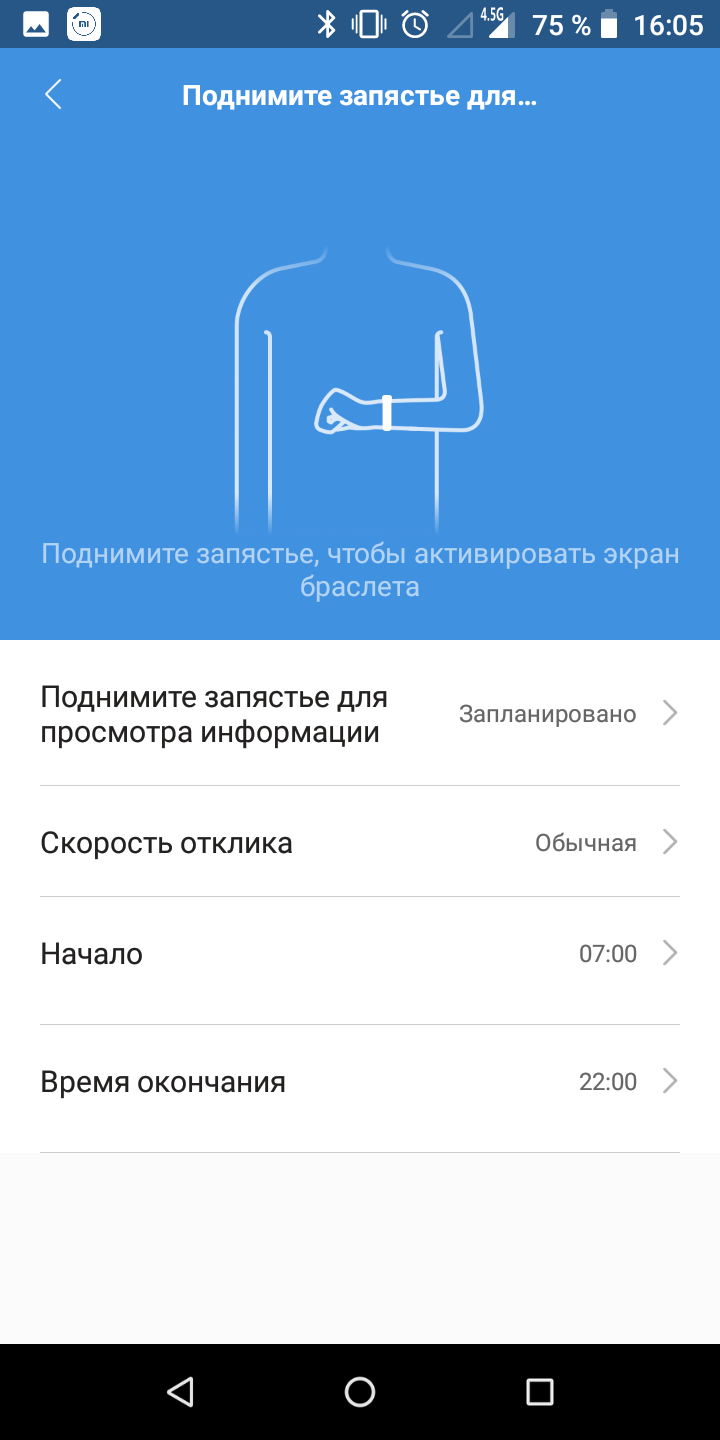The width and height of the screenshot is (720, 1440).
Task: Open 'Поднимите запястье для просмотра информации' setting
Action: pyautogui.click(x=360, y=714)
